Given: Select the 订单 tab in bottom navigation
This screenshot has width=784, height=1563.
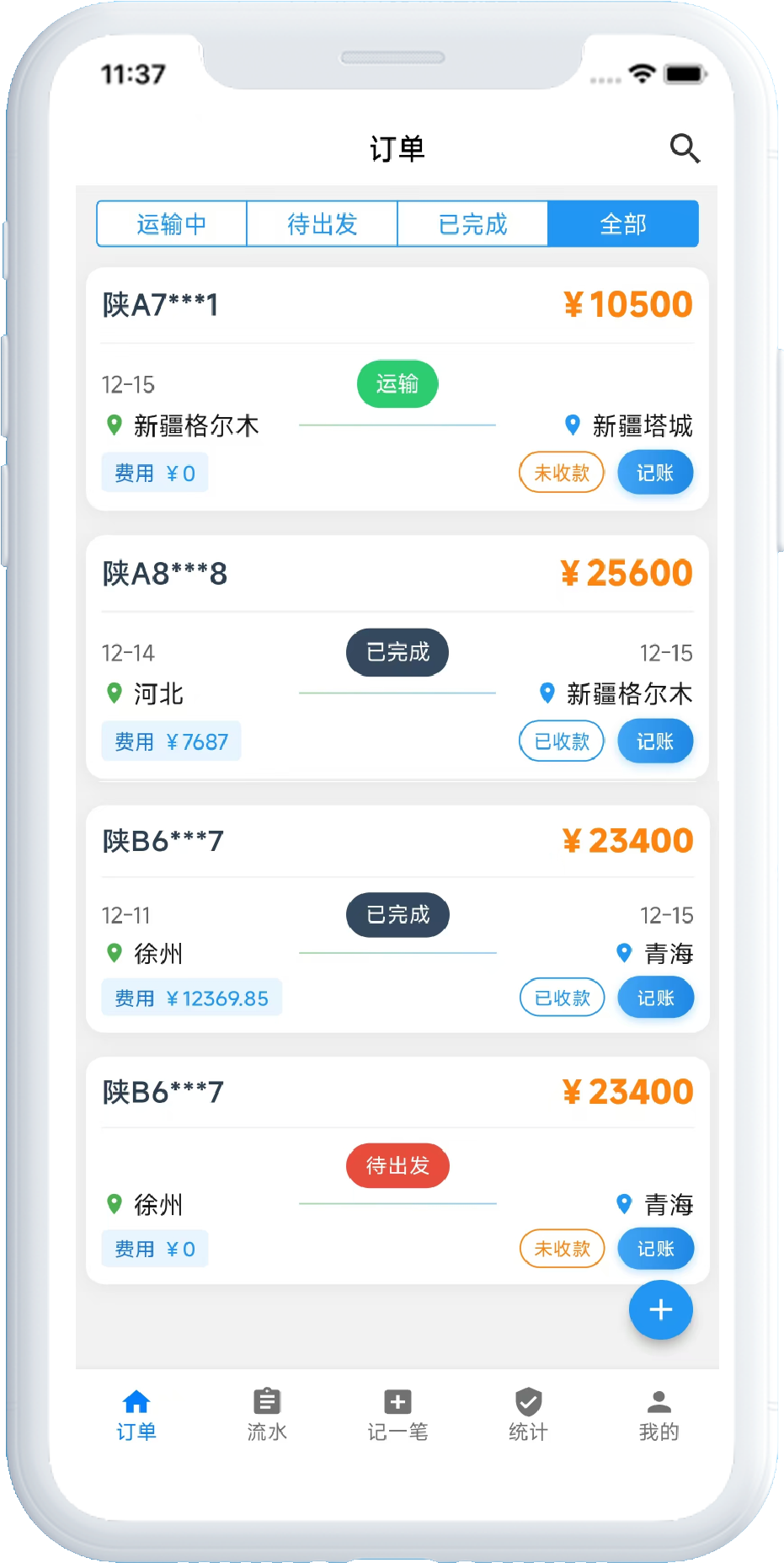Looking at the screenshot, I should point(136,1415).
